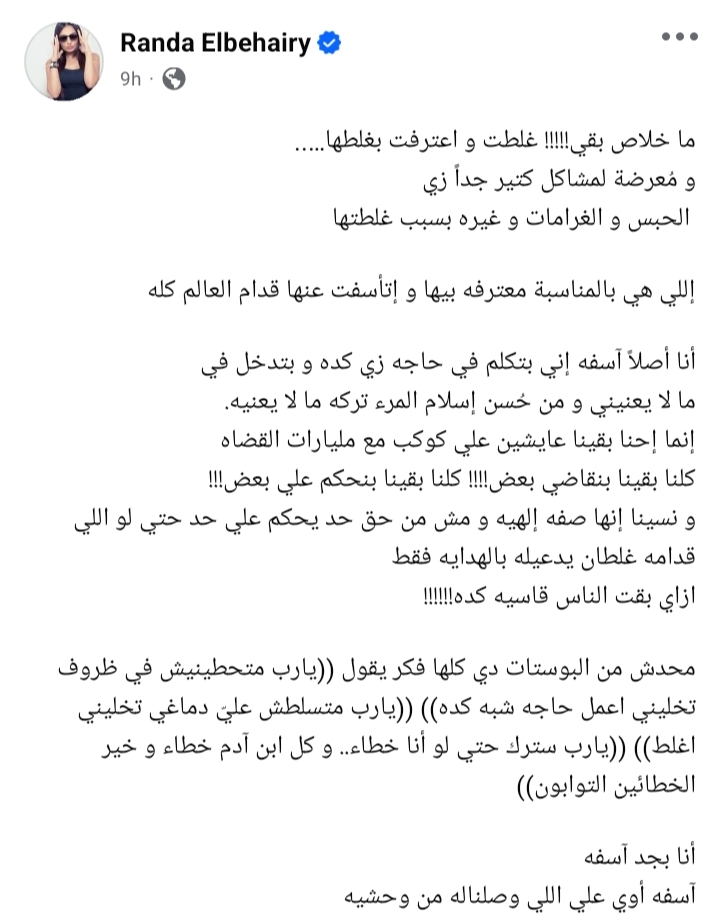Open the Randa Elbehairy profile name link
The image size is (720, 924).
217,44
